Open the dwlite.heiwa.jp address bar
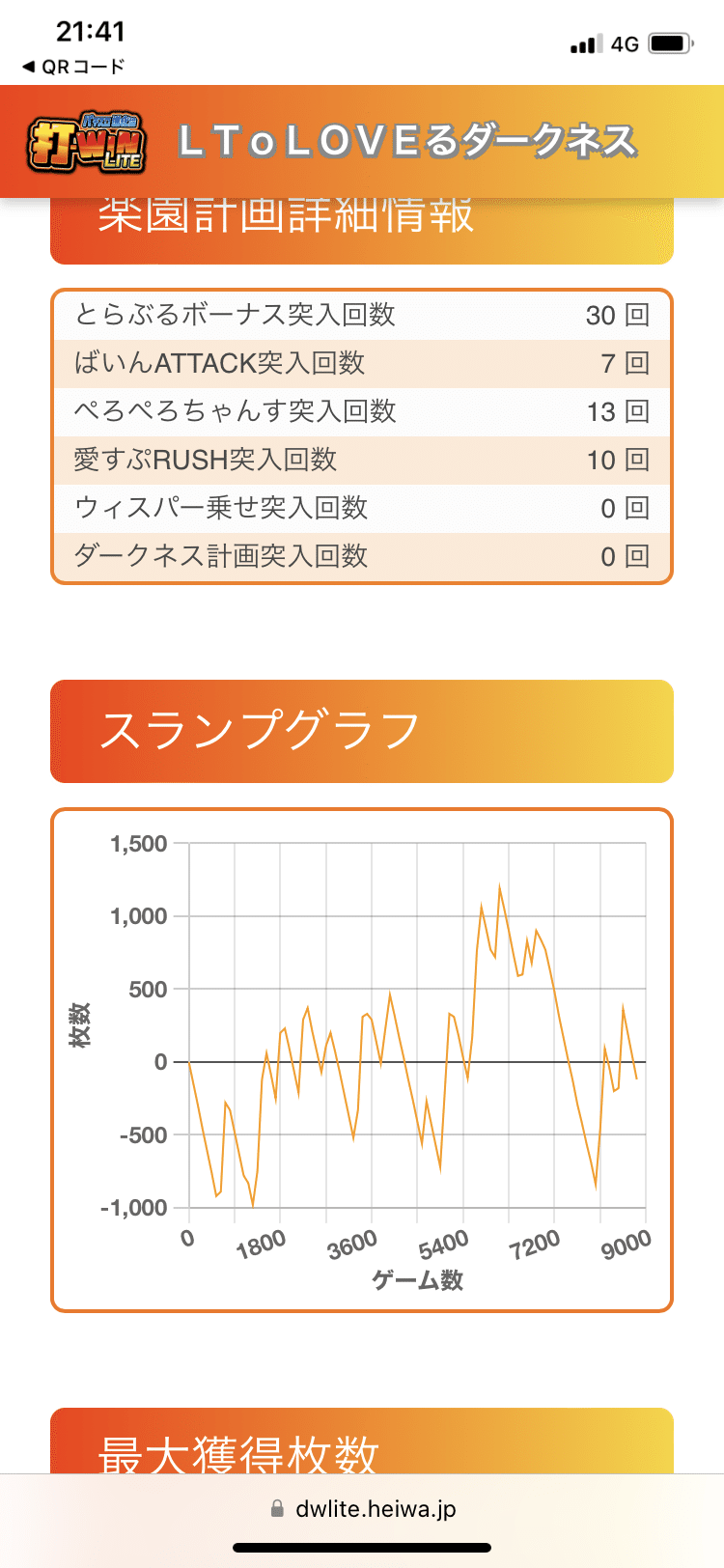Image resolution: width=724 pixels, height=1568 pixels. coord(363,1509)
